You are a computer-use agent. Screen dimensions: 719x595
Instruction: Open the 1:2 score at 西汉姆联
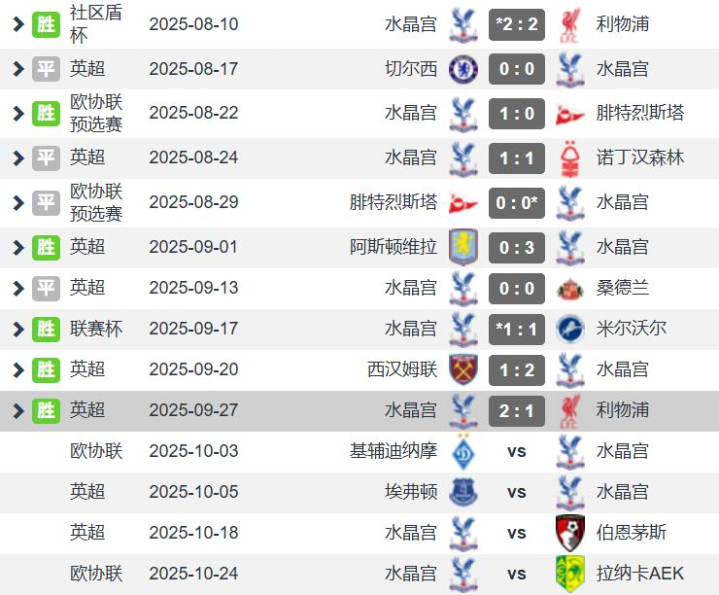tap(517, 369)
